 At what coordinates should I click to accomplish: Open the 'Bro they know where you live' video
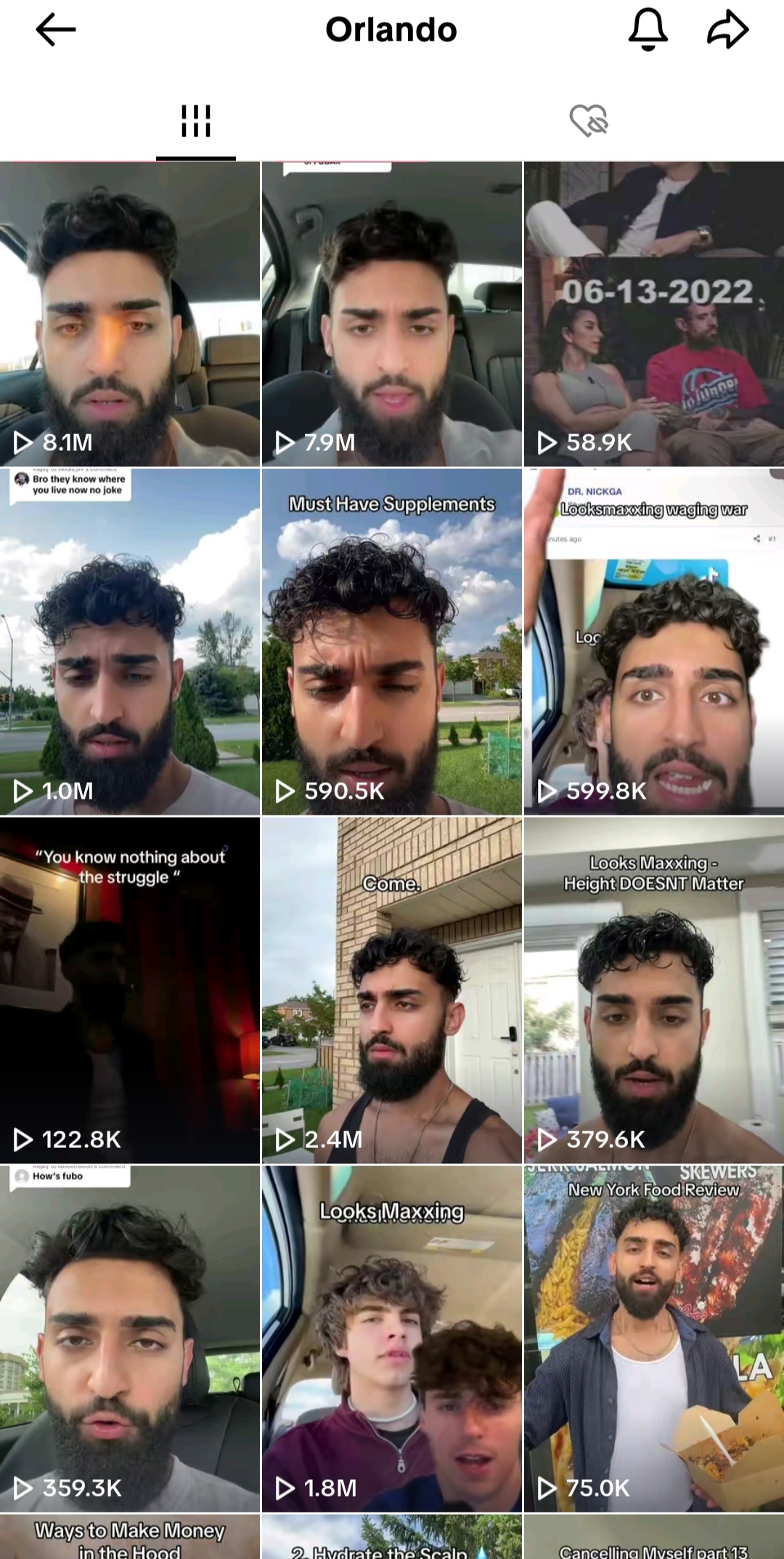tap(130, 642)
